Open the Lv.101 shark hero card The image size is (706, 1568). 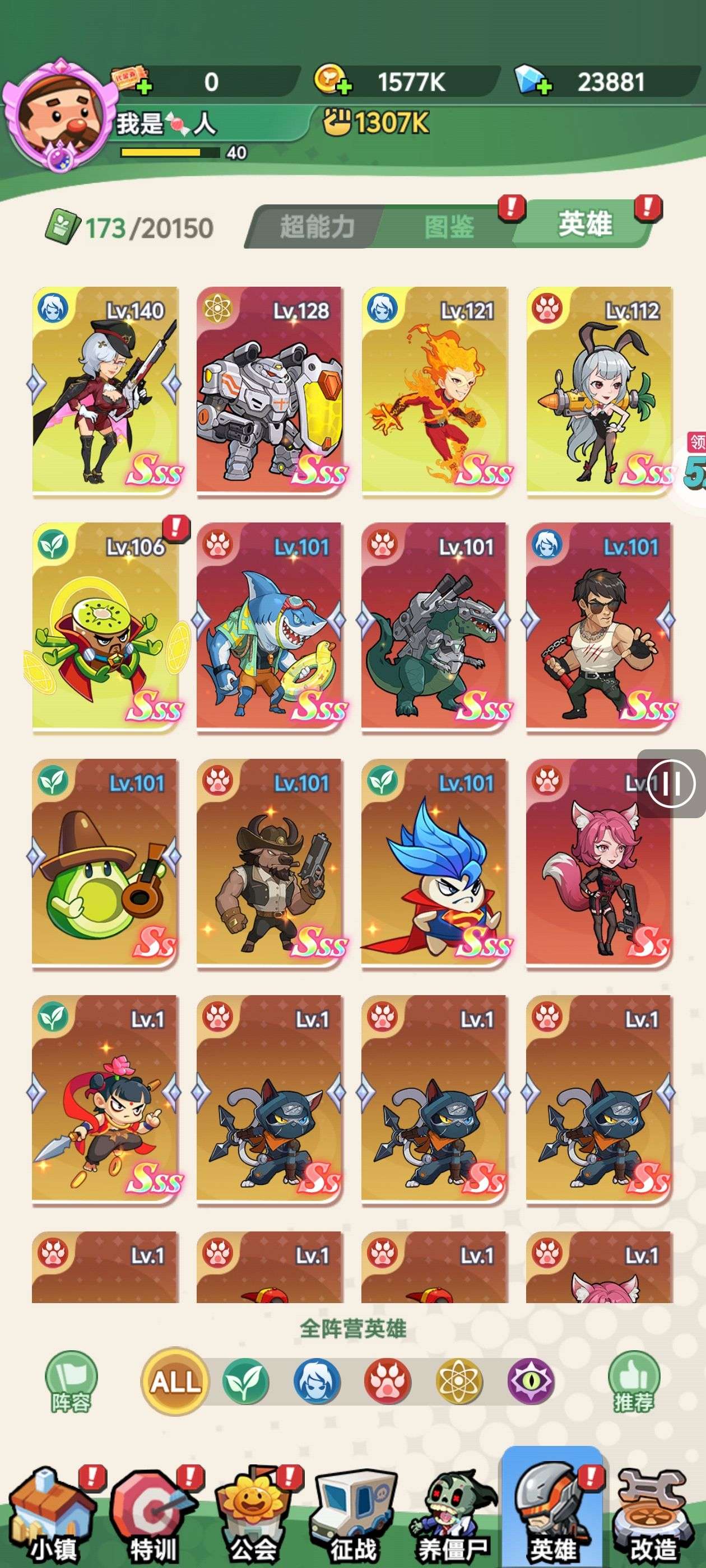click(270, 627)
